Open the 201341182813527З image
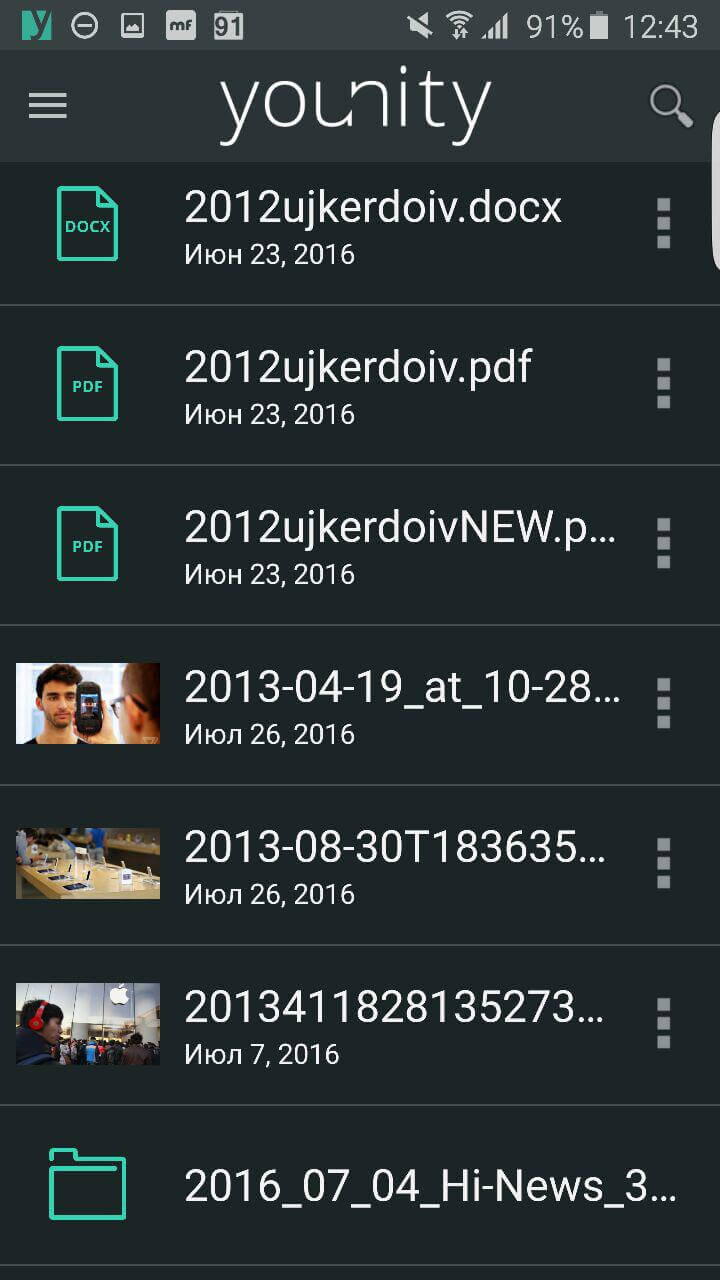Screen dimensions: 720x1280 pos(394,1025)
